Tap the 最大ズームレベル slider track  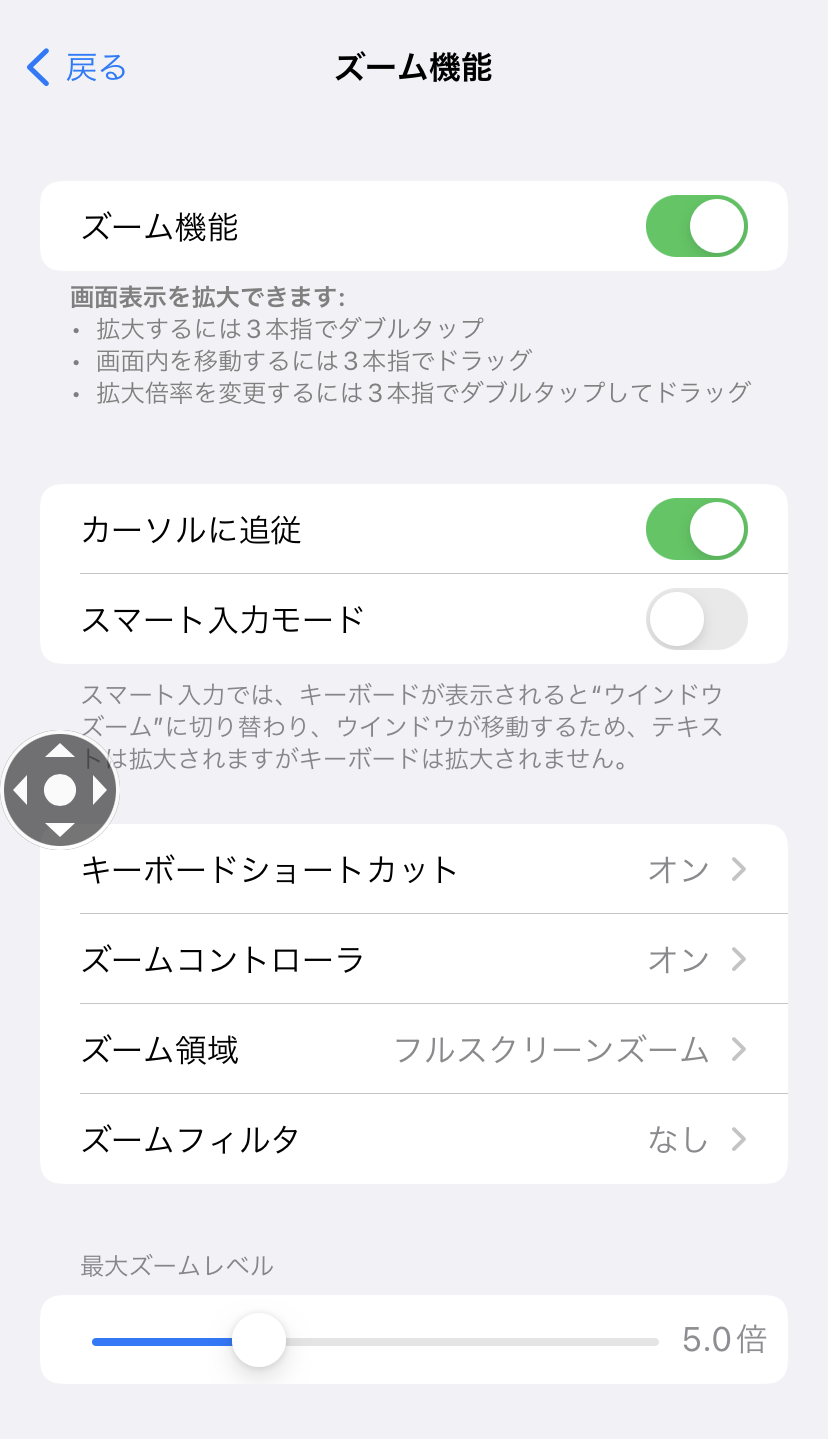[x=450, y=1341]
